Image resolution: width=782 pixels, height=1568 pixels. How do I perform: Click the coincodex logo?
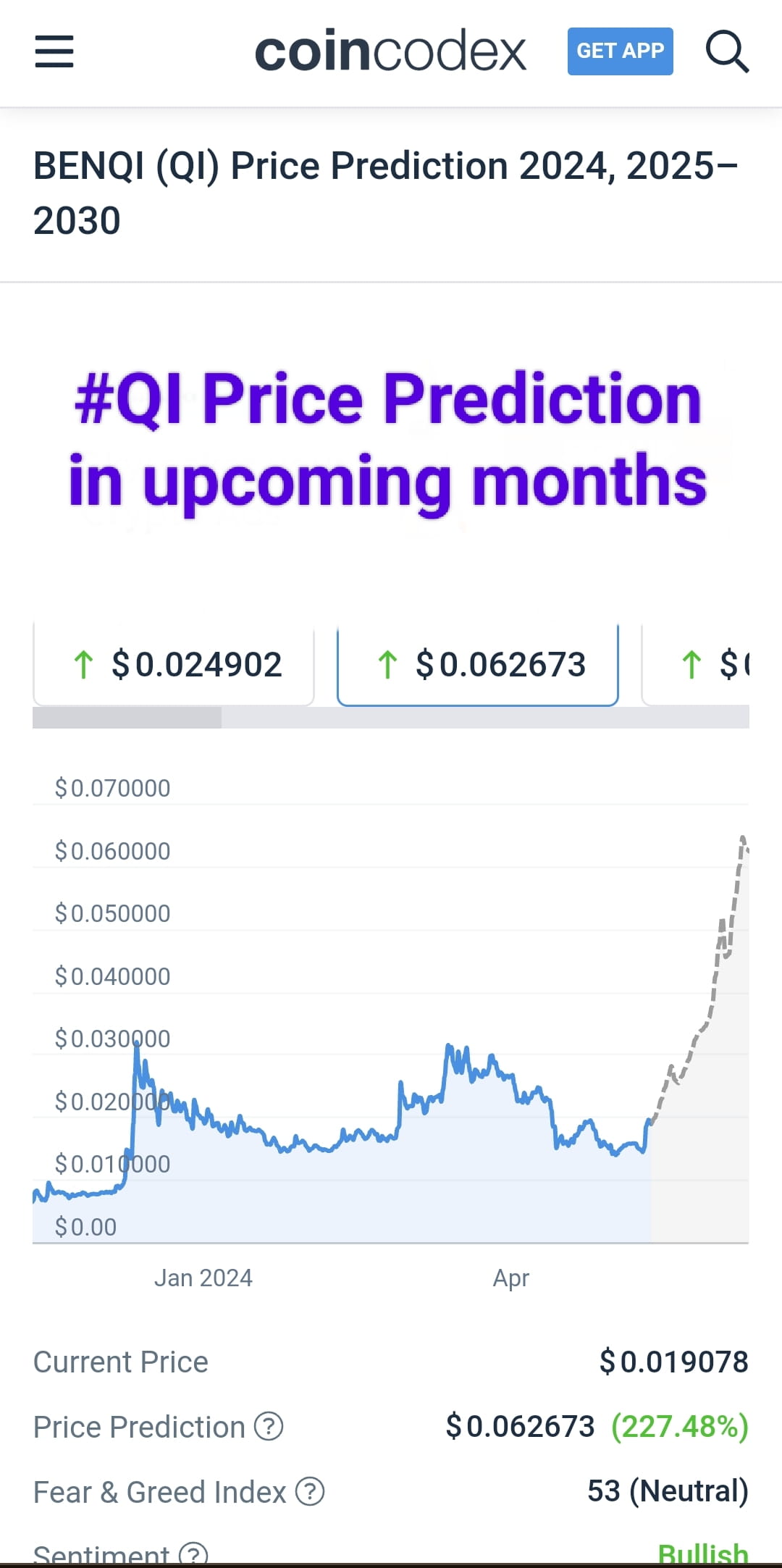click(391, 51)
